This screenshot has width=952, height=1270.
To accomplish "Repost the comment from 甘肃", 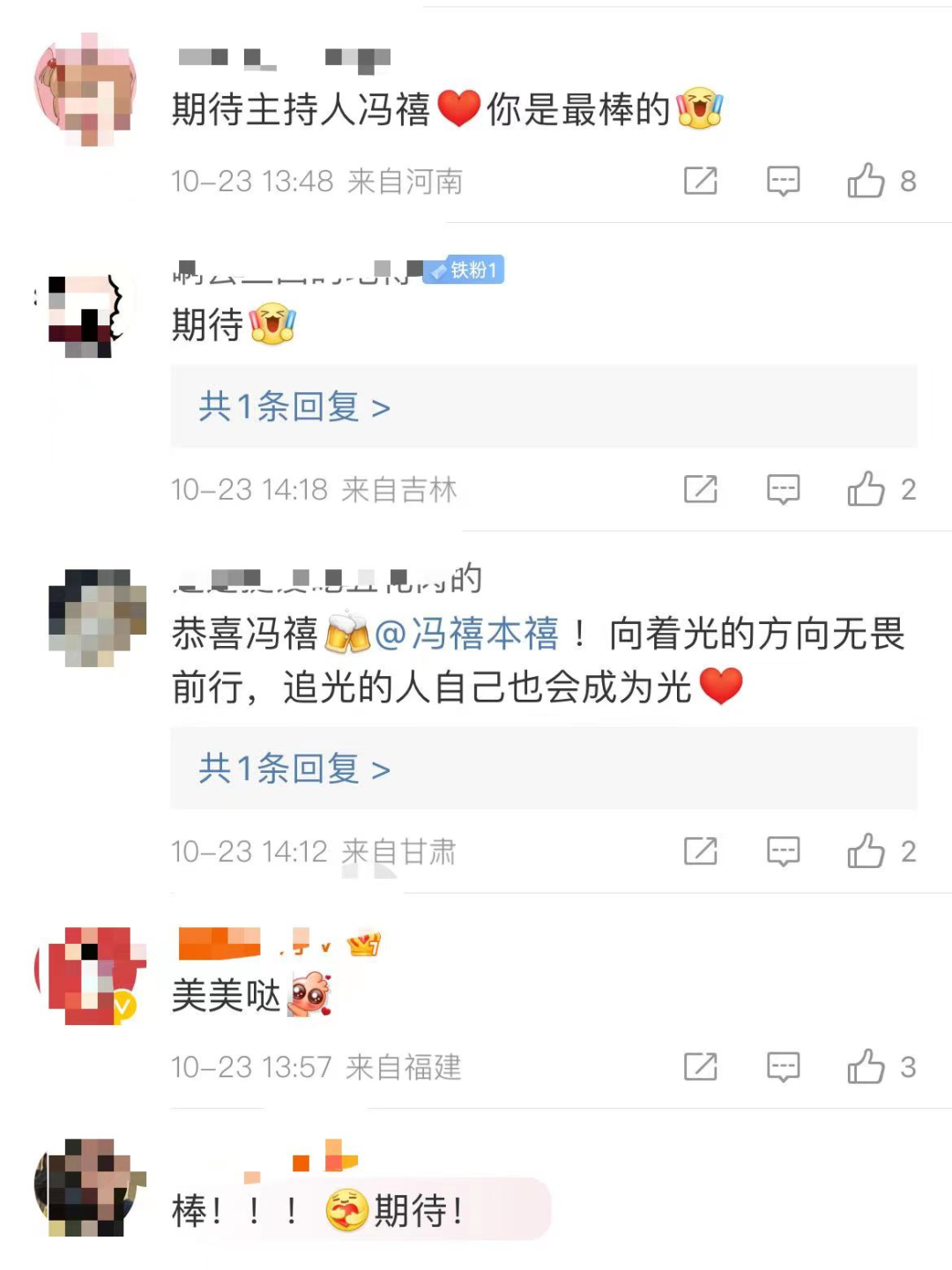I will click(x=701, y=851).
